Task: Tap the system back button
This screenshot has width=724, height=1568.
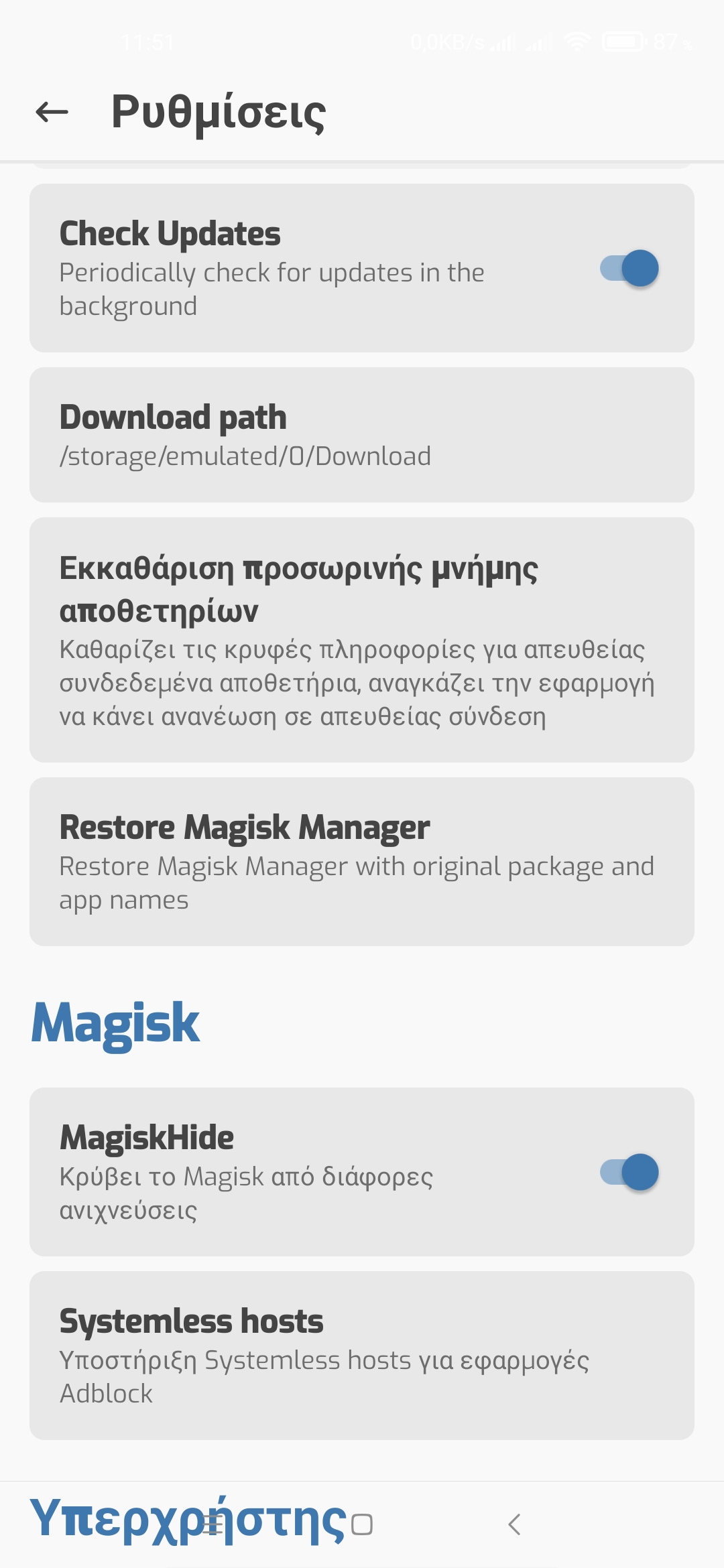Action: pos(514,1524)
